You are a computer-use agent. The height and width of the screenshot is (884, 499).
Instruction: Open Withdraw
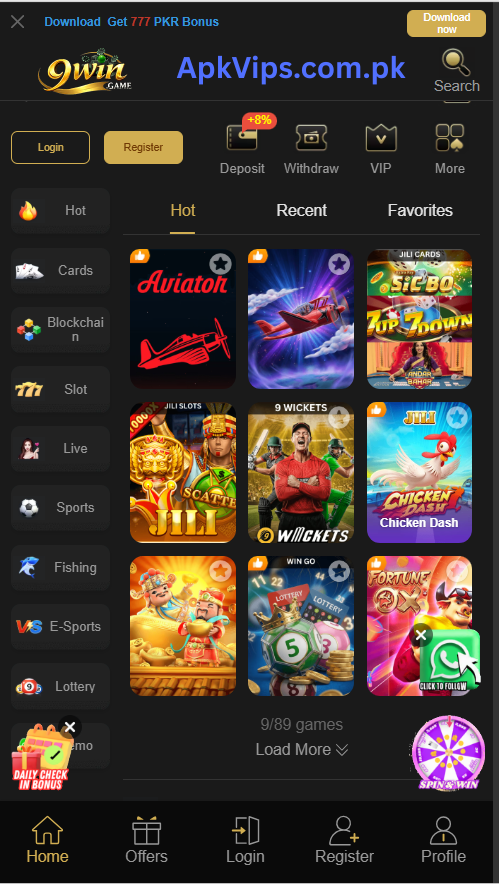(x=311, y=149)
